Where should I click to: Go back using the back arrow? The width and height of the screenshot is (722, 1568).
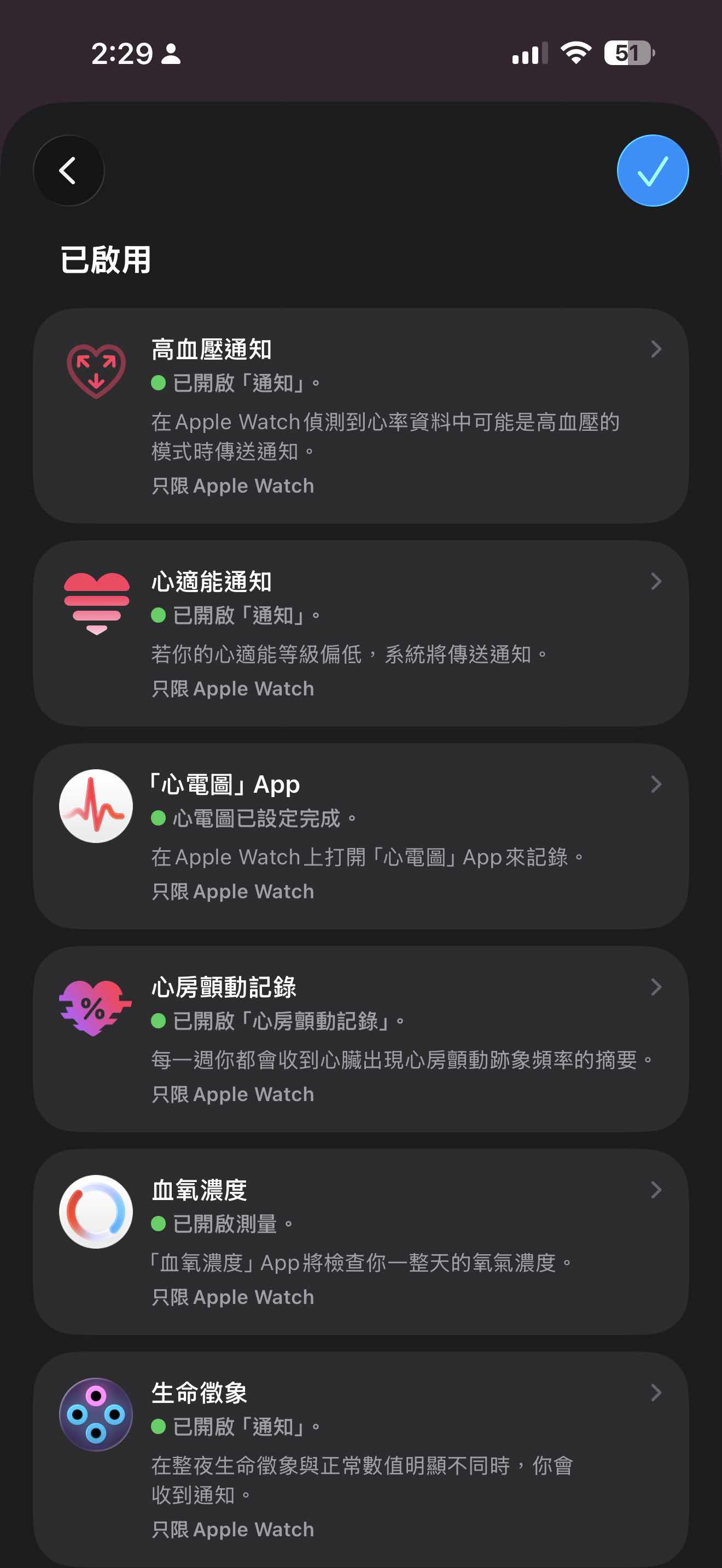pos(68,171)
